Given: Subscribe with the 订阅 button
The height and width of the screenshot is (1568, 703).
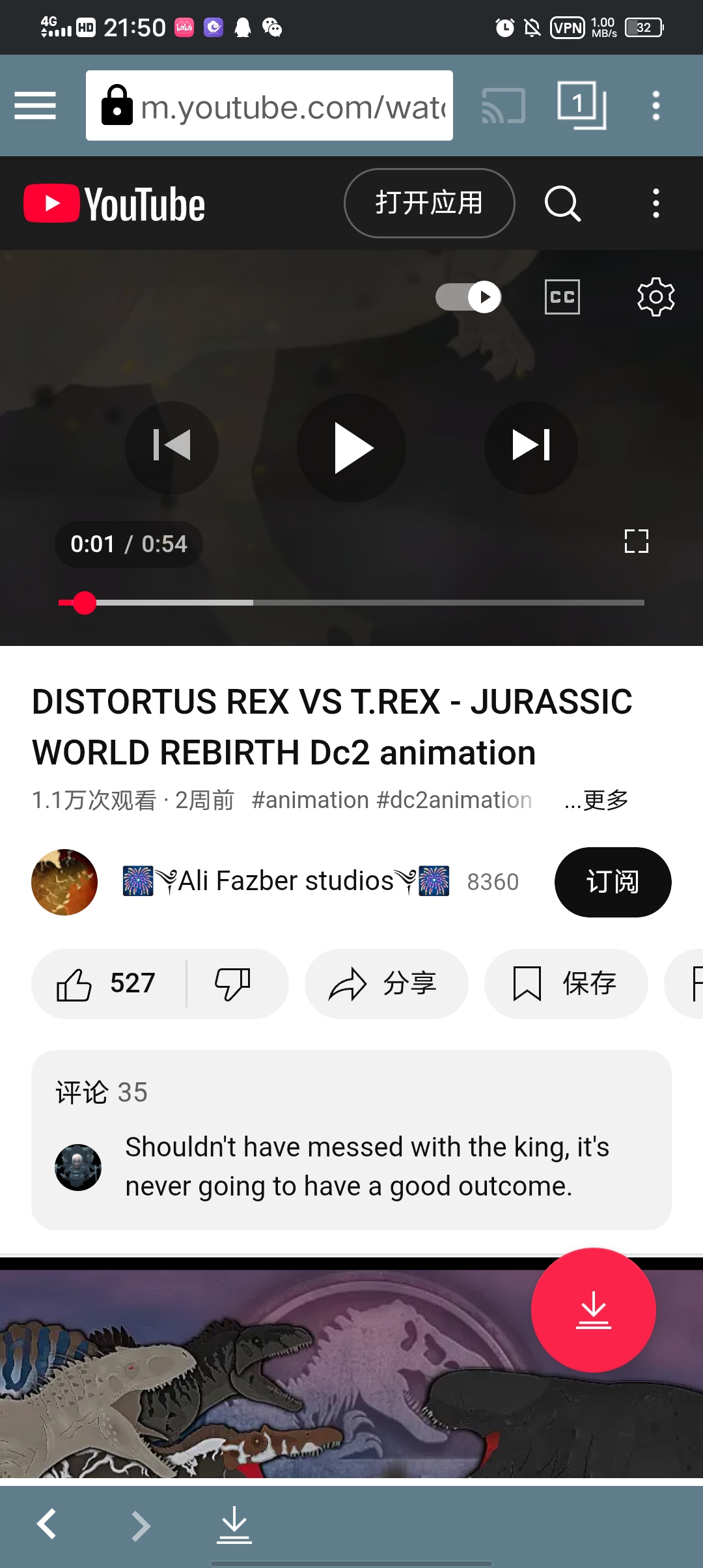Looking at the screenshot, I should click(613, 882).
